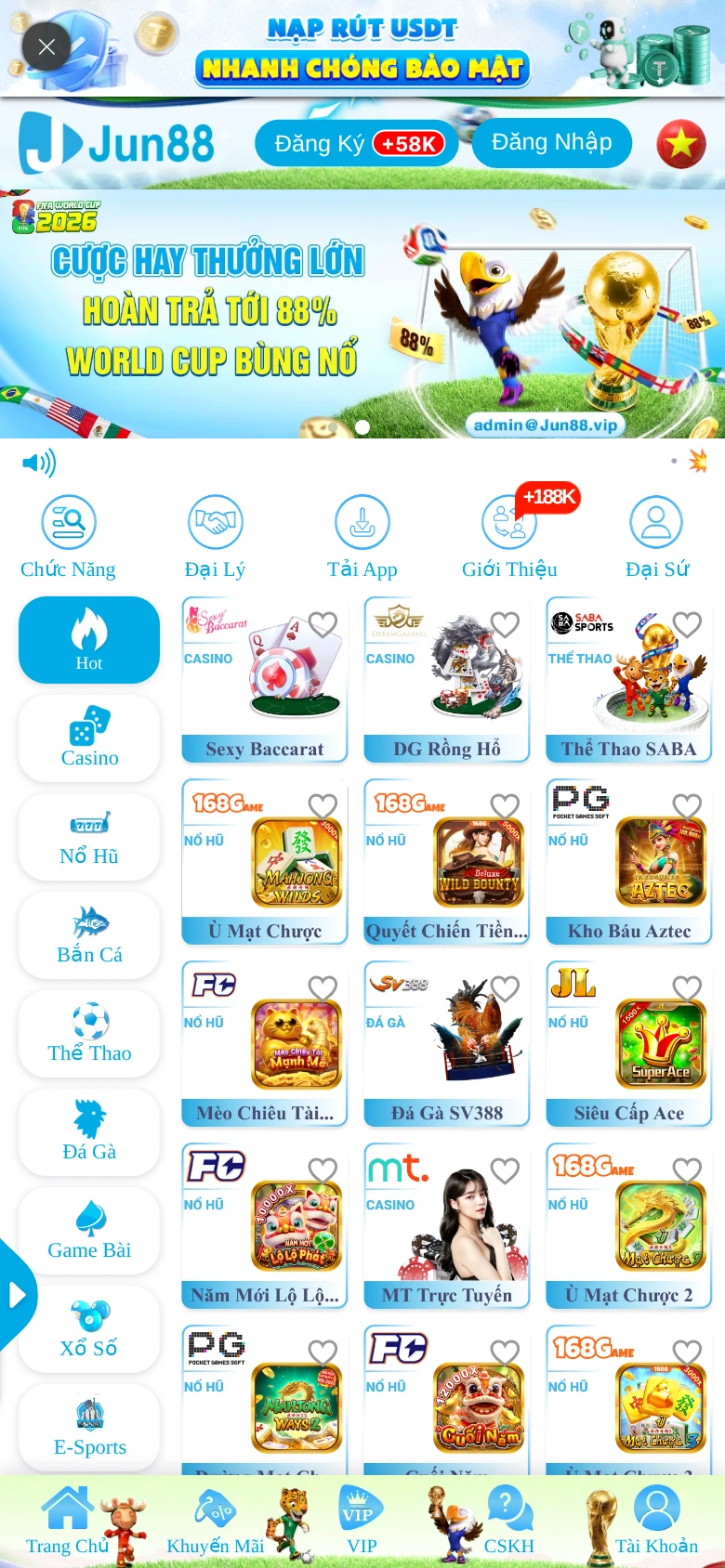Screen dimensions: 725x1568
Task: Tap the Vietnam flag language icon
Action: [681, 144]
